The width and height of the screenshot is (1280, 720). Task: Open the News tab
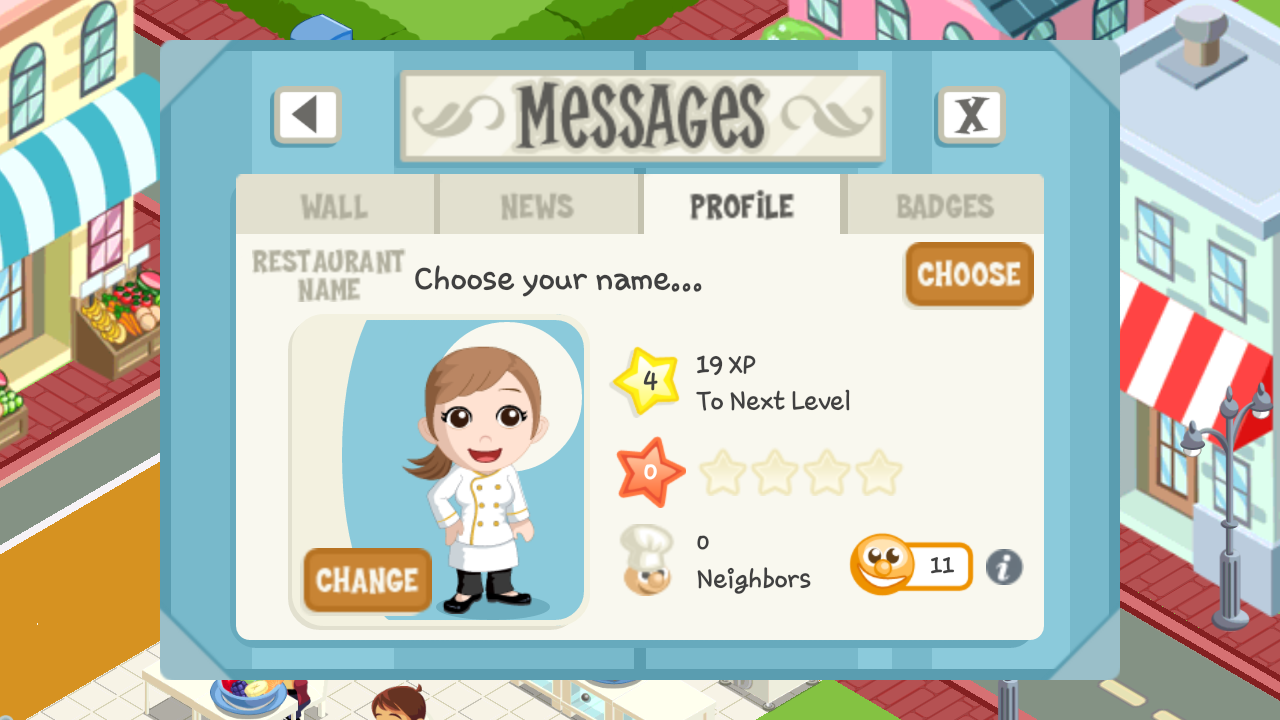coord(538,207)
